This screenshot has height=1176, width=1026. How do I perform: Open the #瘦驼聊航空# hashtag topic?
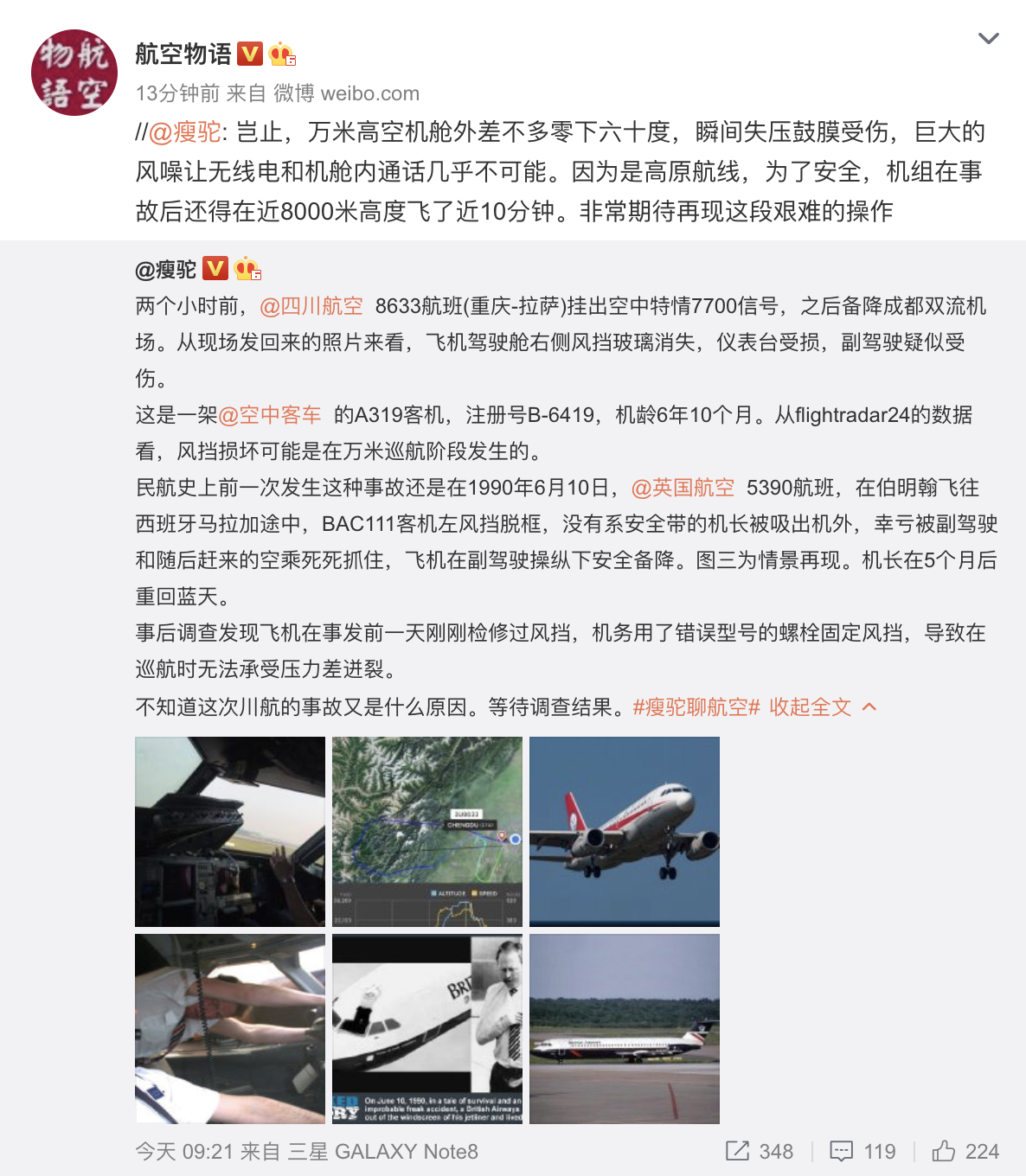pos(696,707)
